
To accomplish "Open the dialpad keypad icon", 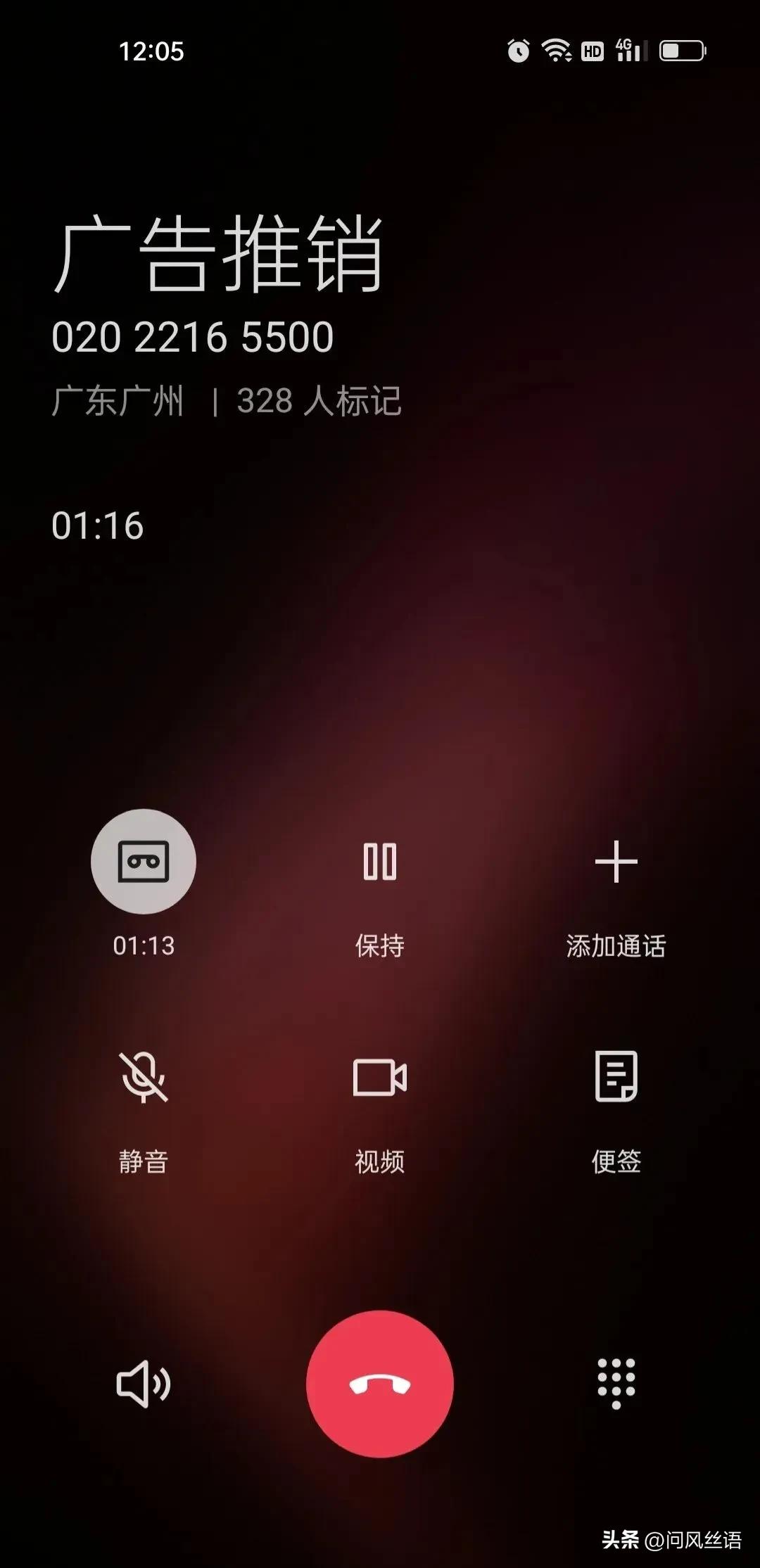I will (x=617, y=1382).
